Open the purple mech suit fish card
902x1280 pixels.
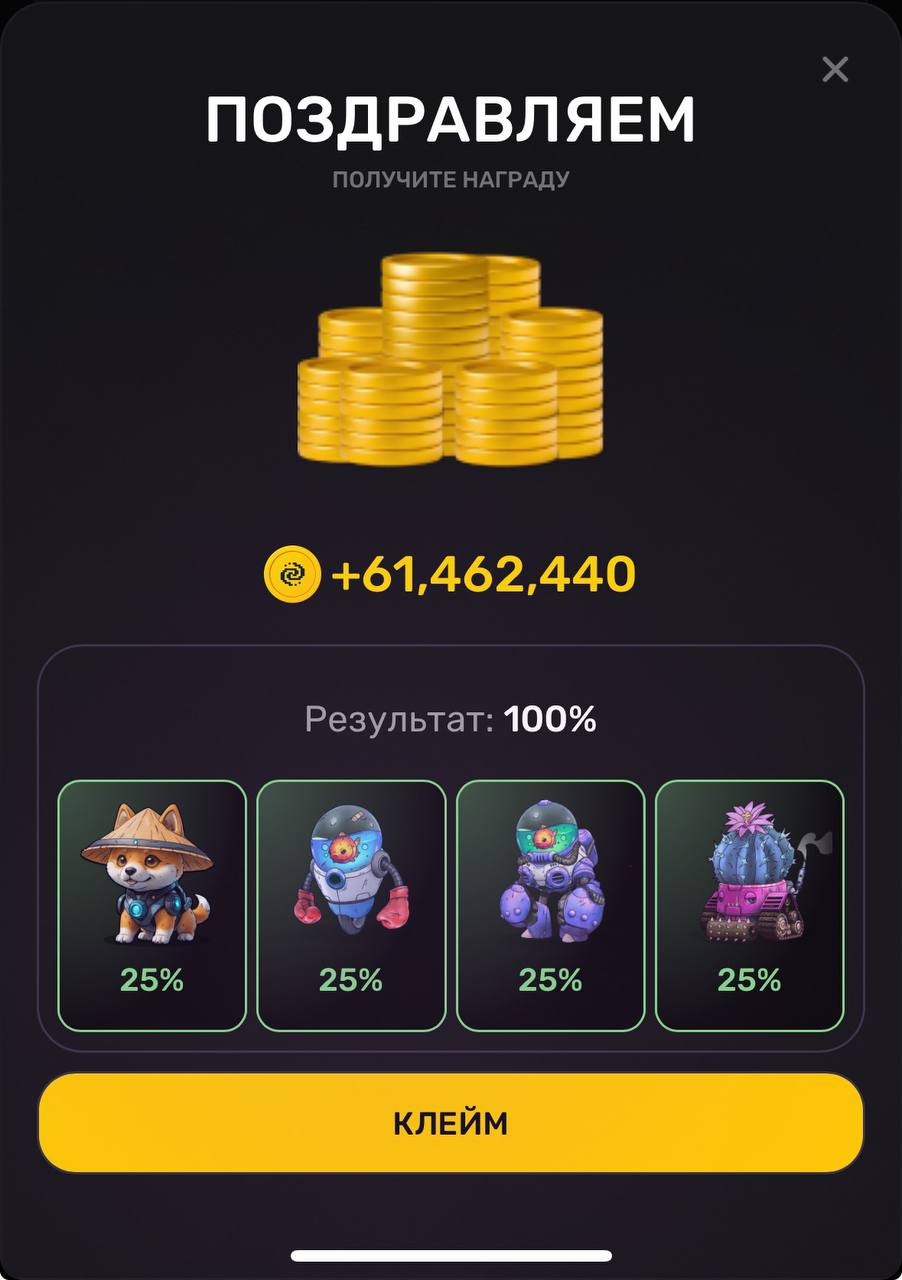coord(550,905)
